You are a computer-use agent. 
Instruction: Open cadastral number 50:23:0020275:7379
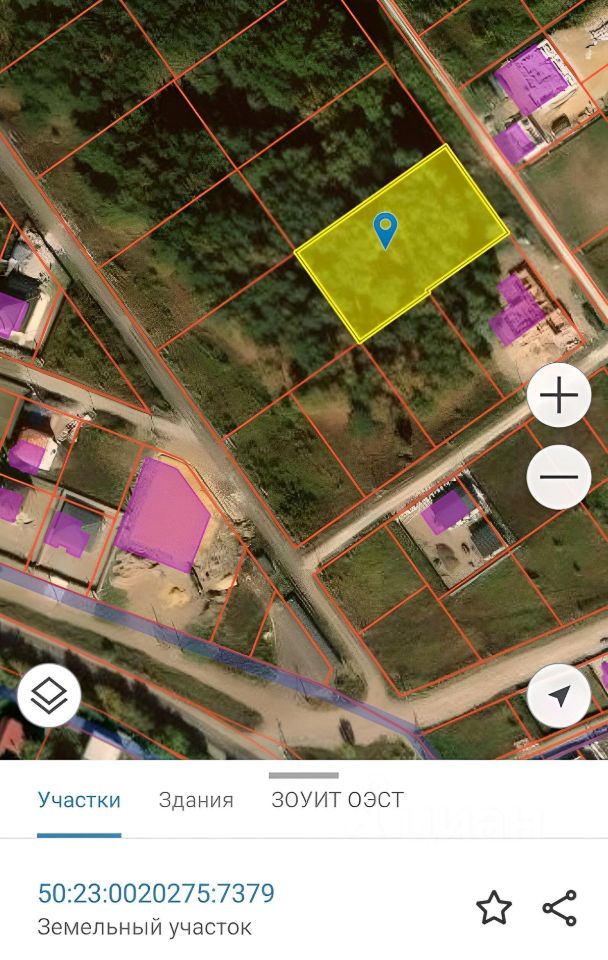point(156,893)
